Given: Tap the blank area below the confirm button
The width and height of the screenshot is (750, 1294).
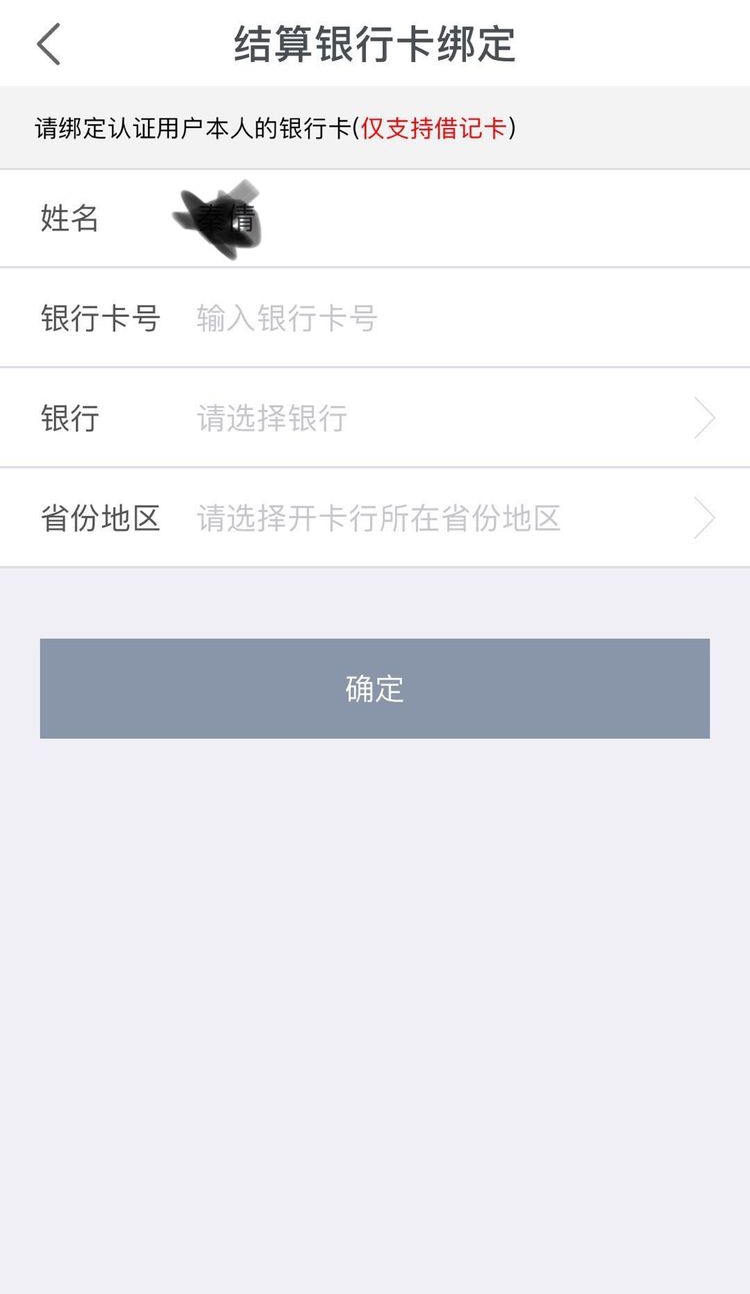Looking at the screenshot, I should click(x=375, y=1000).
